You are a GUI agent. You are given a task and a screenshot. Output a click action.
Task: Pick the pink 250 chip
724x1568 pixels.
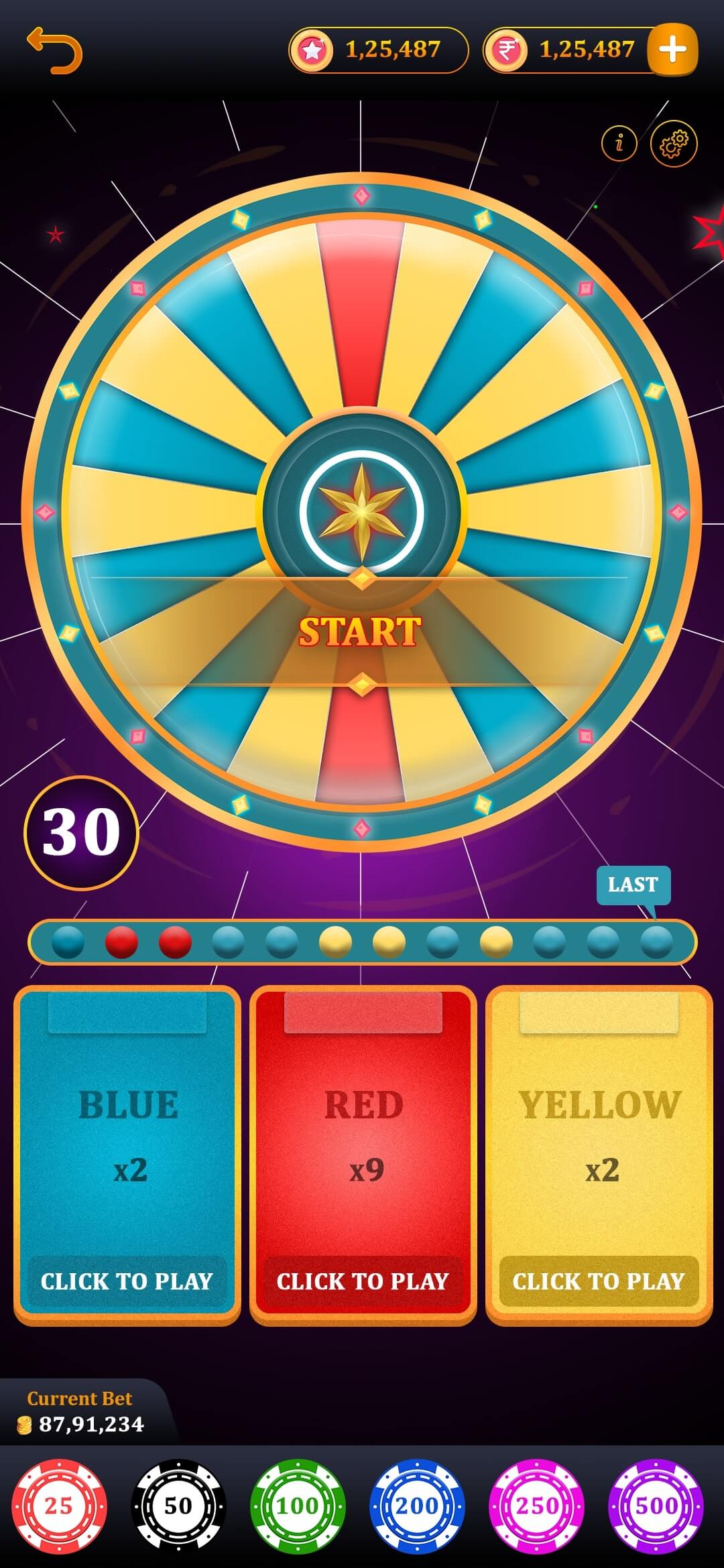coord(536,1506)
